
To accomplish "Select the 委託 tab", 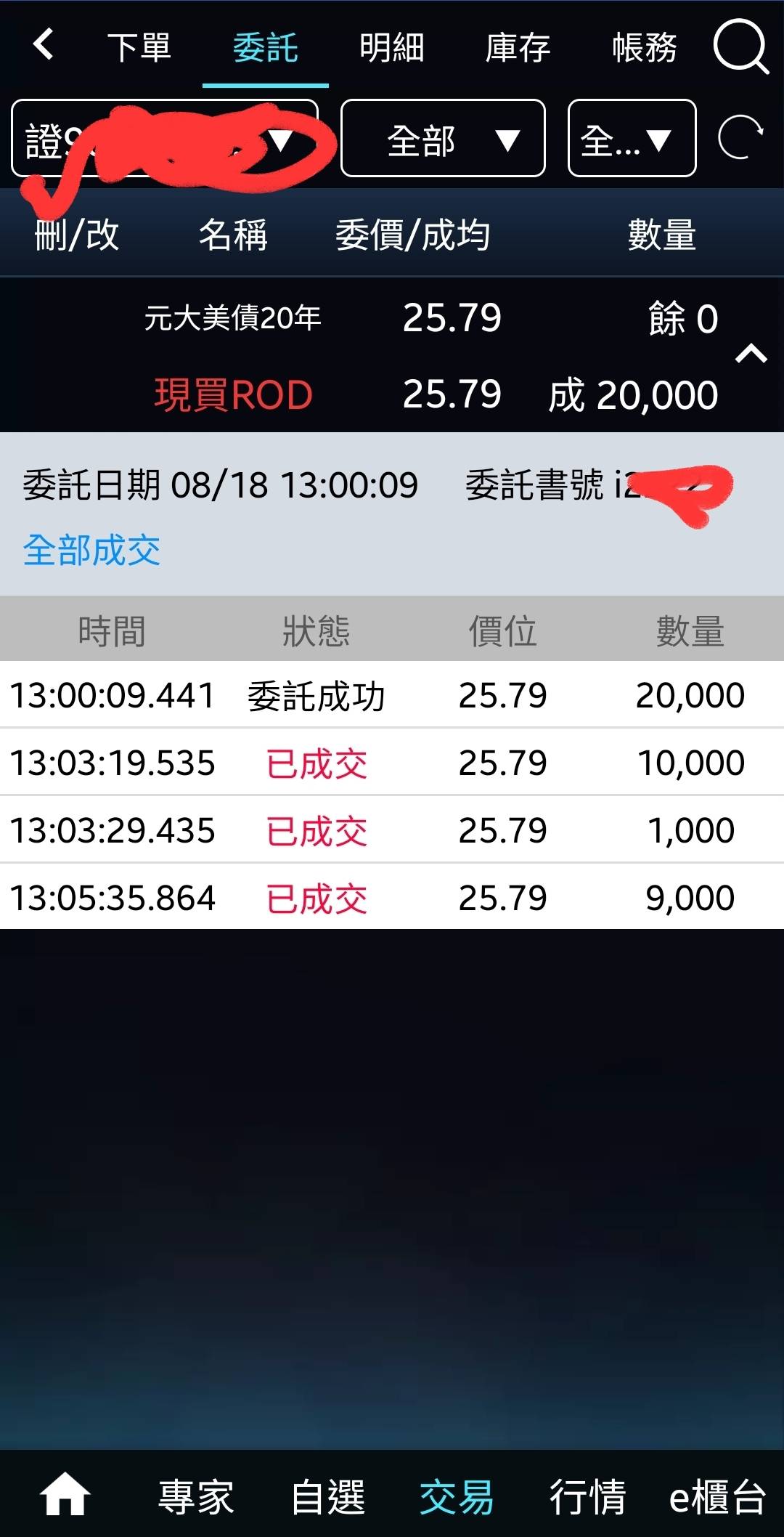I will tap(265, 47).
